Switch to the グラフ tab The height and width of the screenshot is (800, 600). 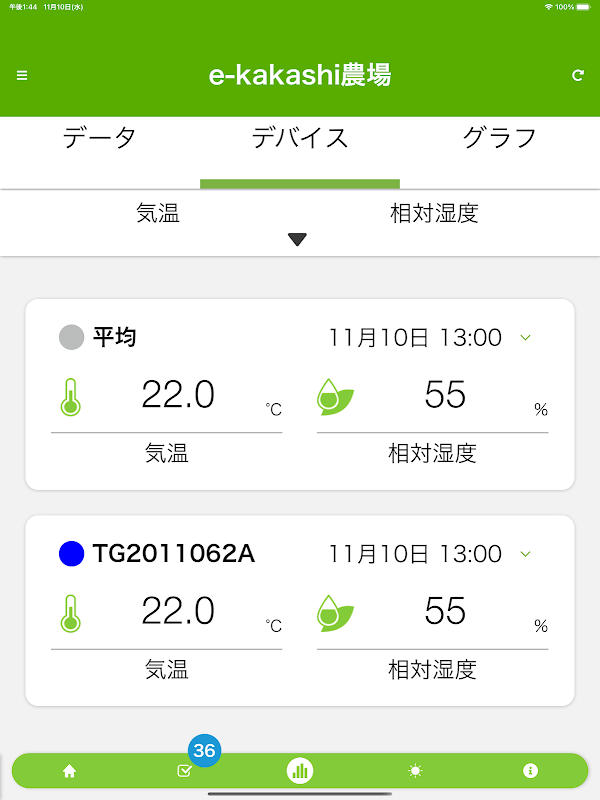[500, 138]
